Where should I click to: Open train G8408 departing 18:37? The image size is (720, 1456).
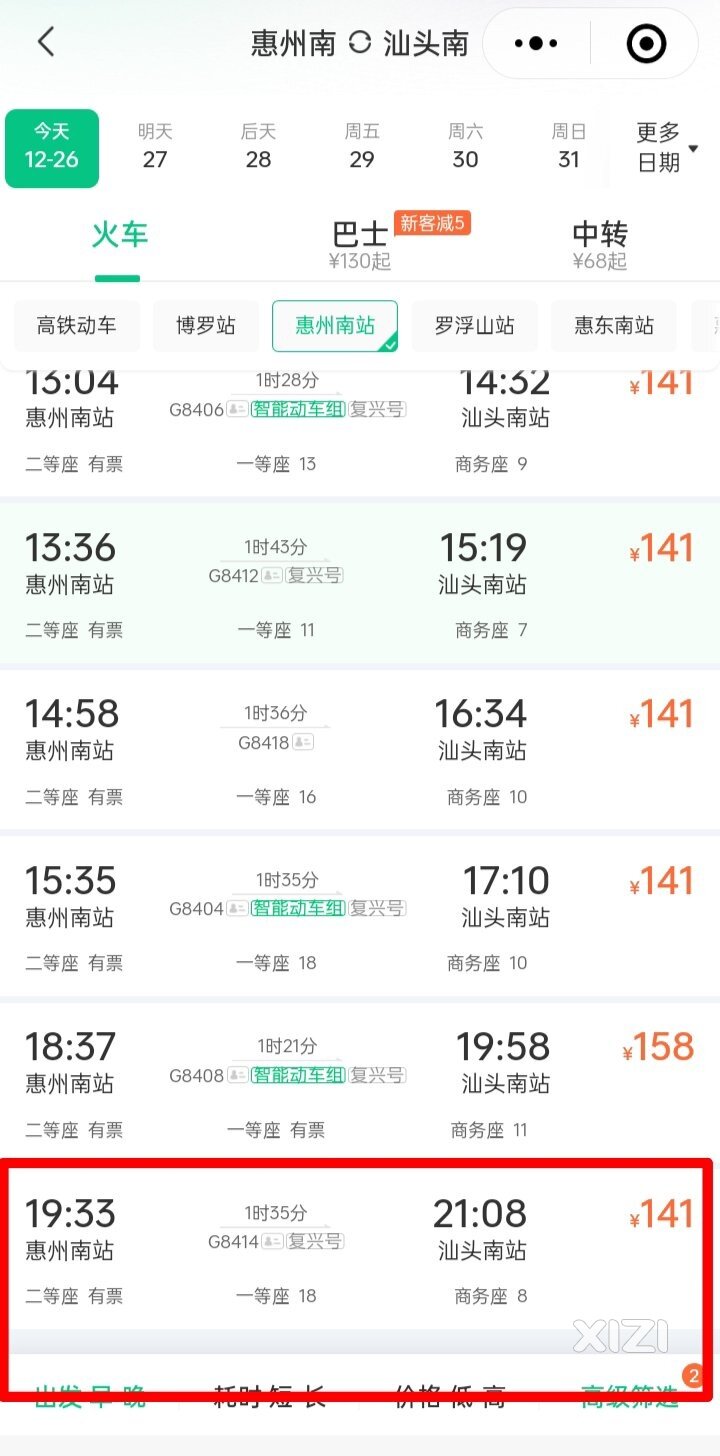pos(360,1083)
